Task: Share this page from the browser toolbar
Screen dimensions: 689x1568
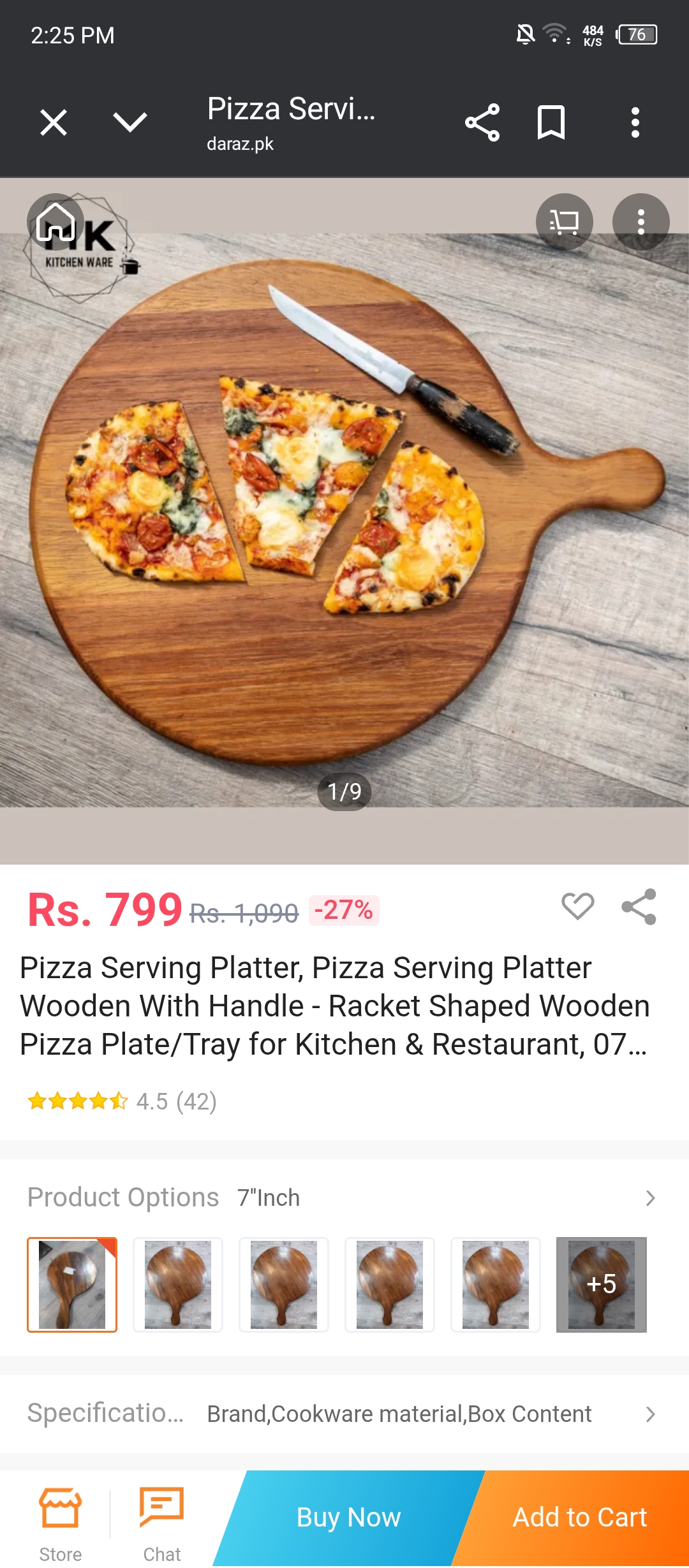Action: click(482, 122)
